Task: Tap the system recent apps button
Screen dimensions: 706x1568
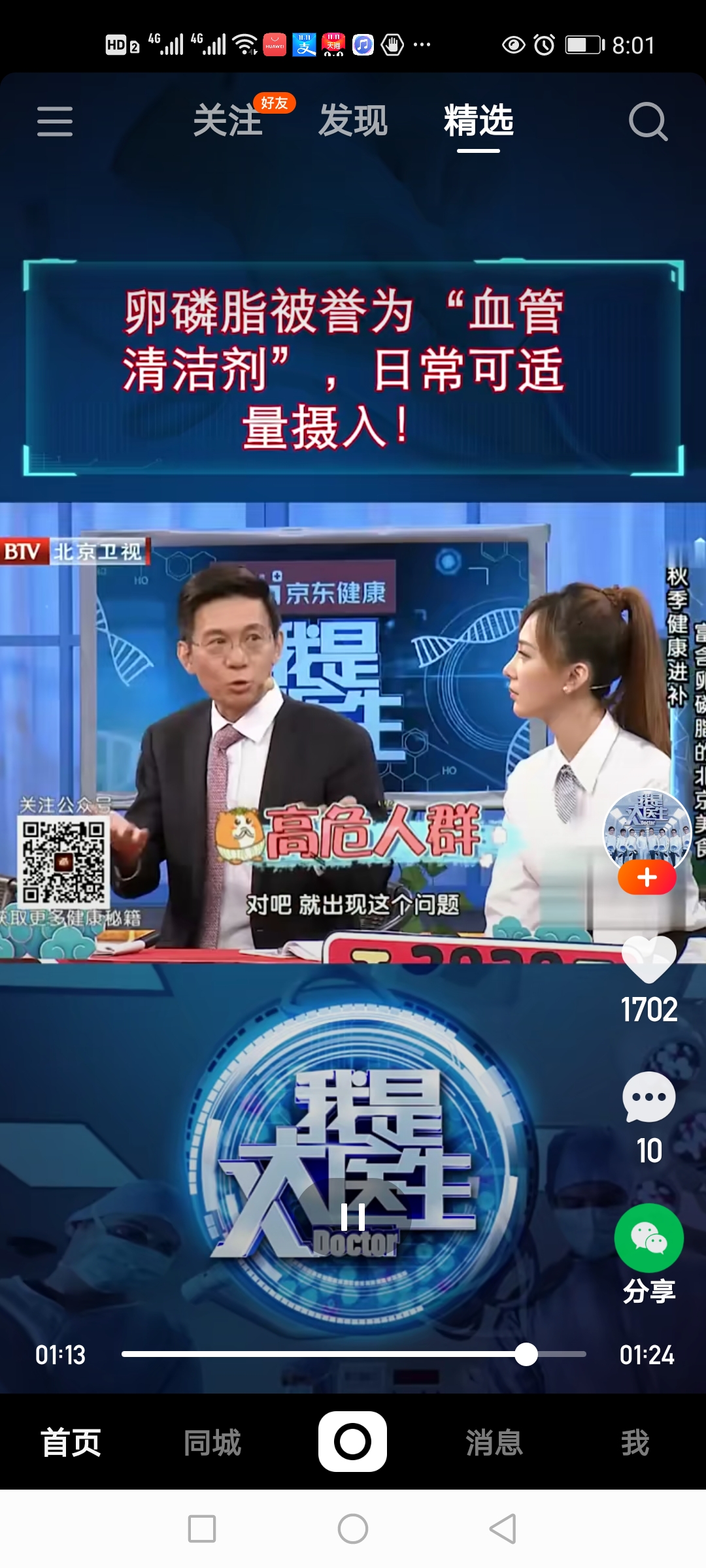Action: click(x=202, y=1529)
